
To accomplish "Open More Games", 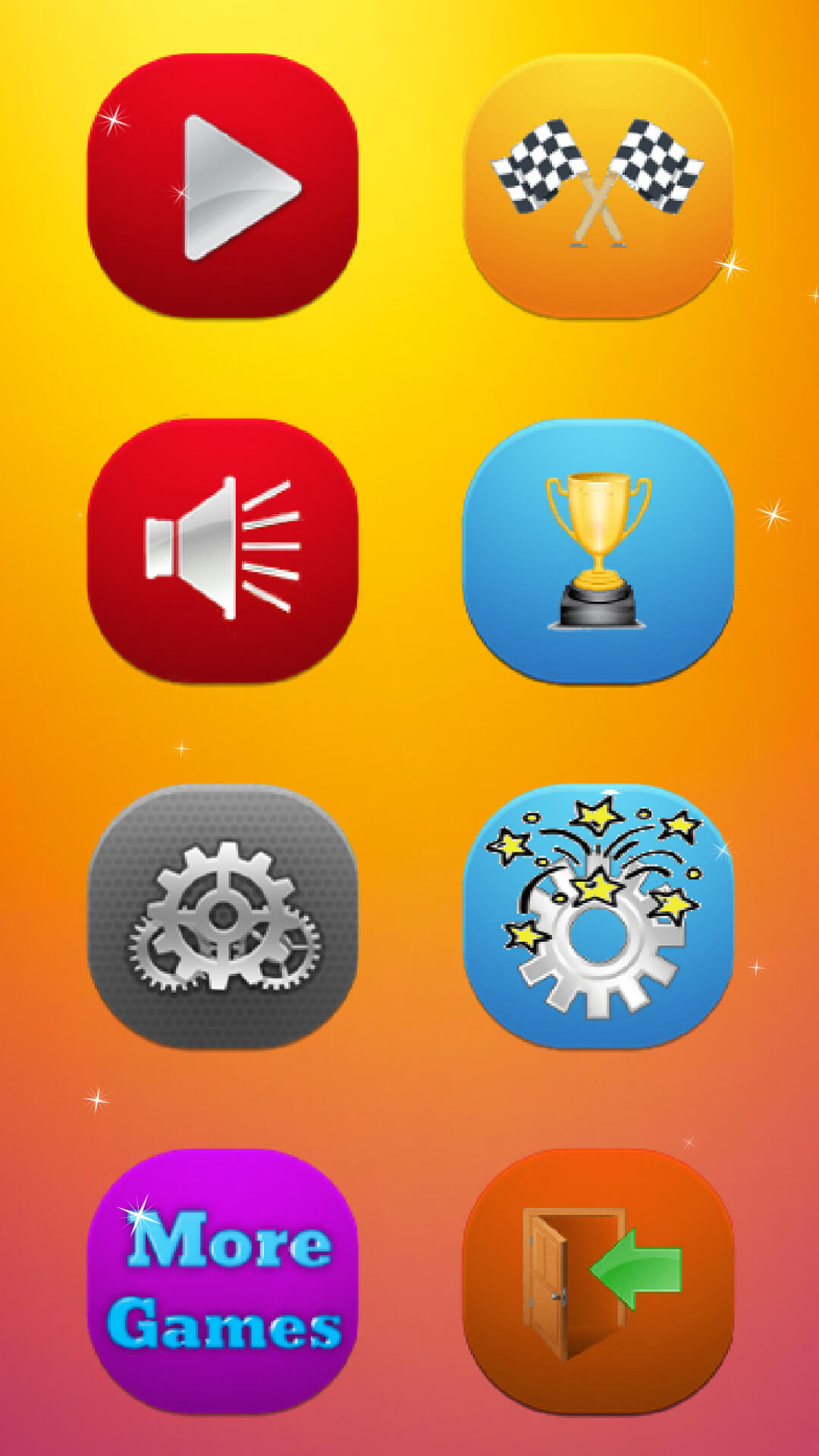I will (x=222, y=1281).
